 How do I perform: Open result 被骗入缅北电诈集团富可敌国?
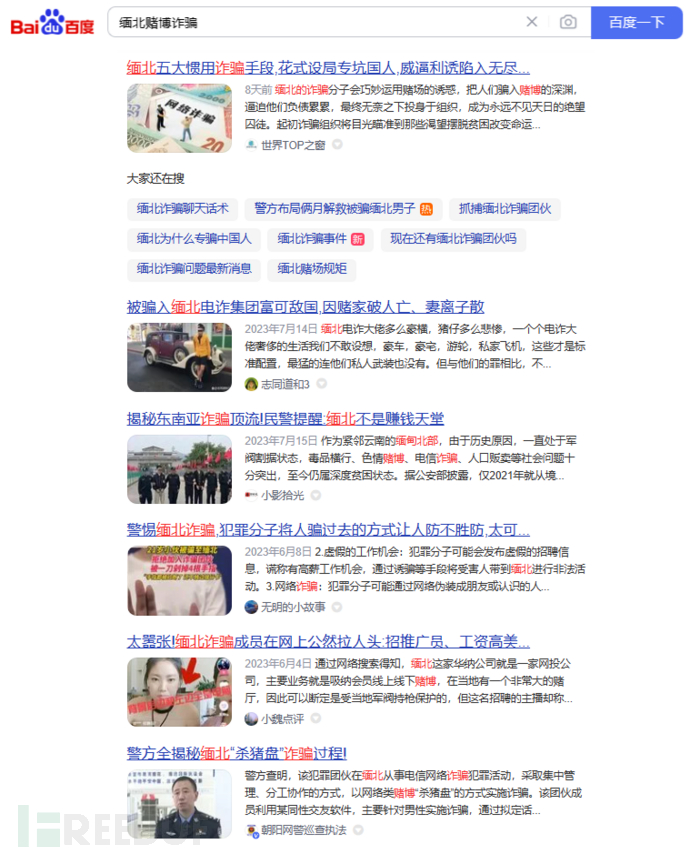click(305, 306)
